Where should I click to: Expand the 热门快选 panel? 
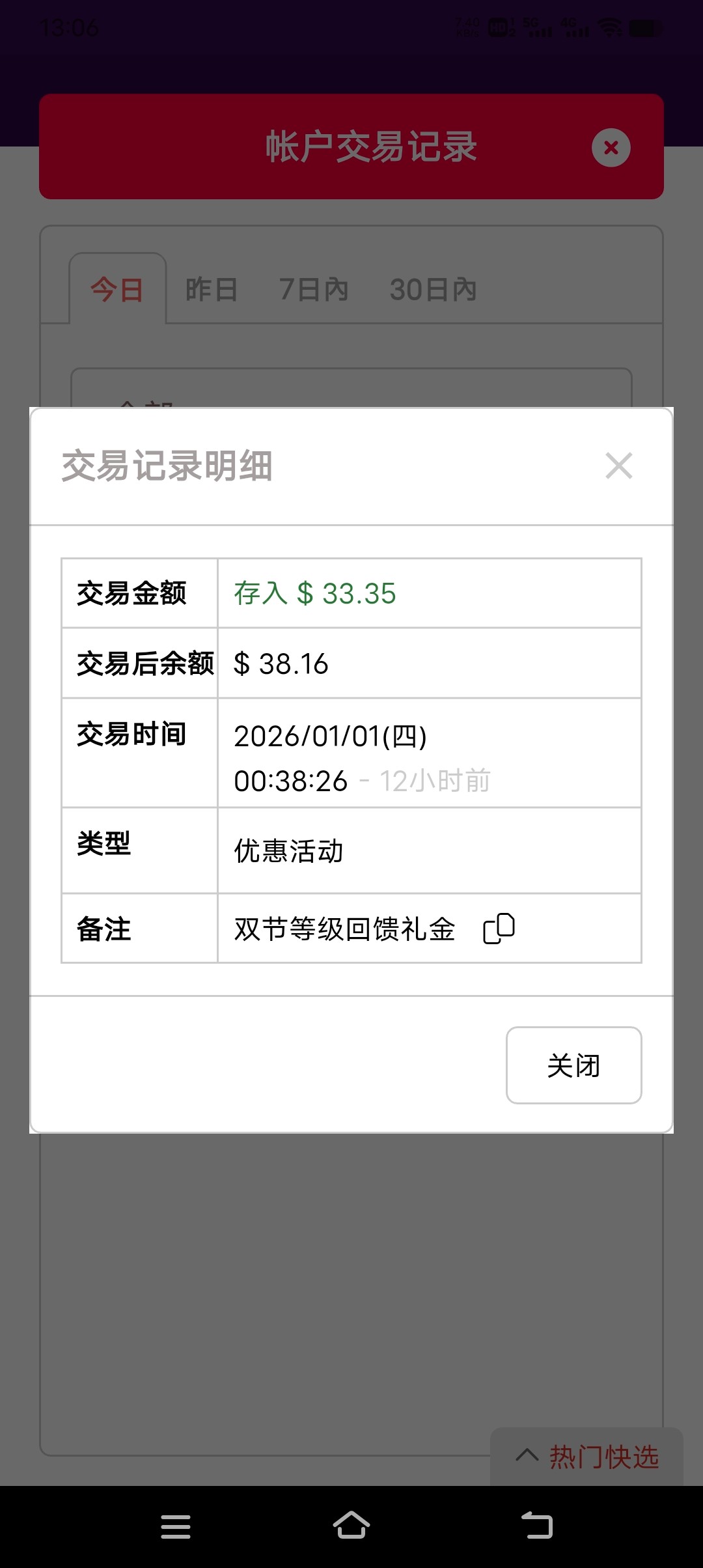point(587,1457)
